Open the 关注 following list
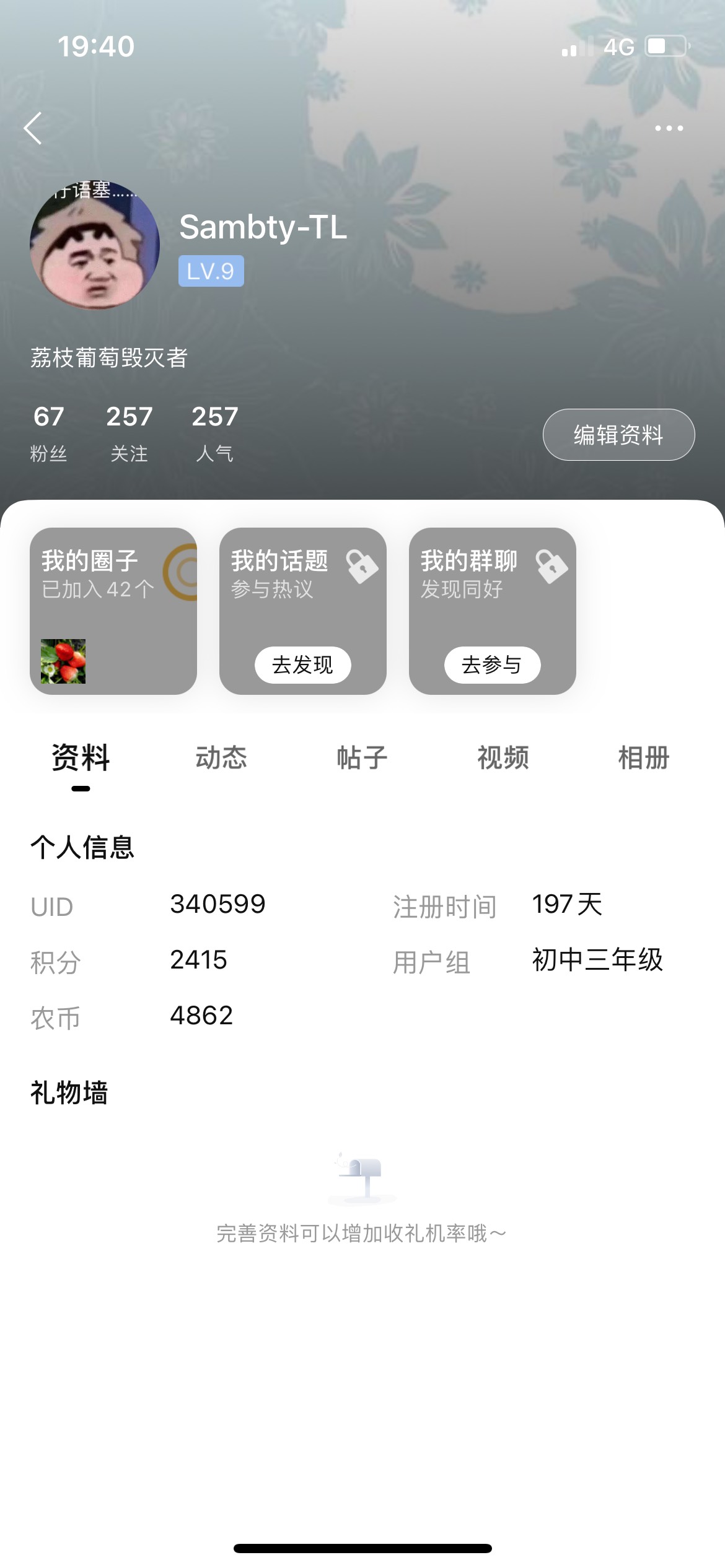Image resolution: width=725 pixels, height=1568 pixels. point(129,433)
